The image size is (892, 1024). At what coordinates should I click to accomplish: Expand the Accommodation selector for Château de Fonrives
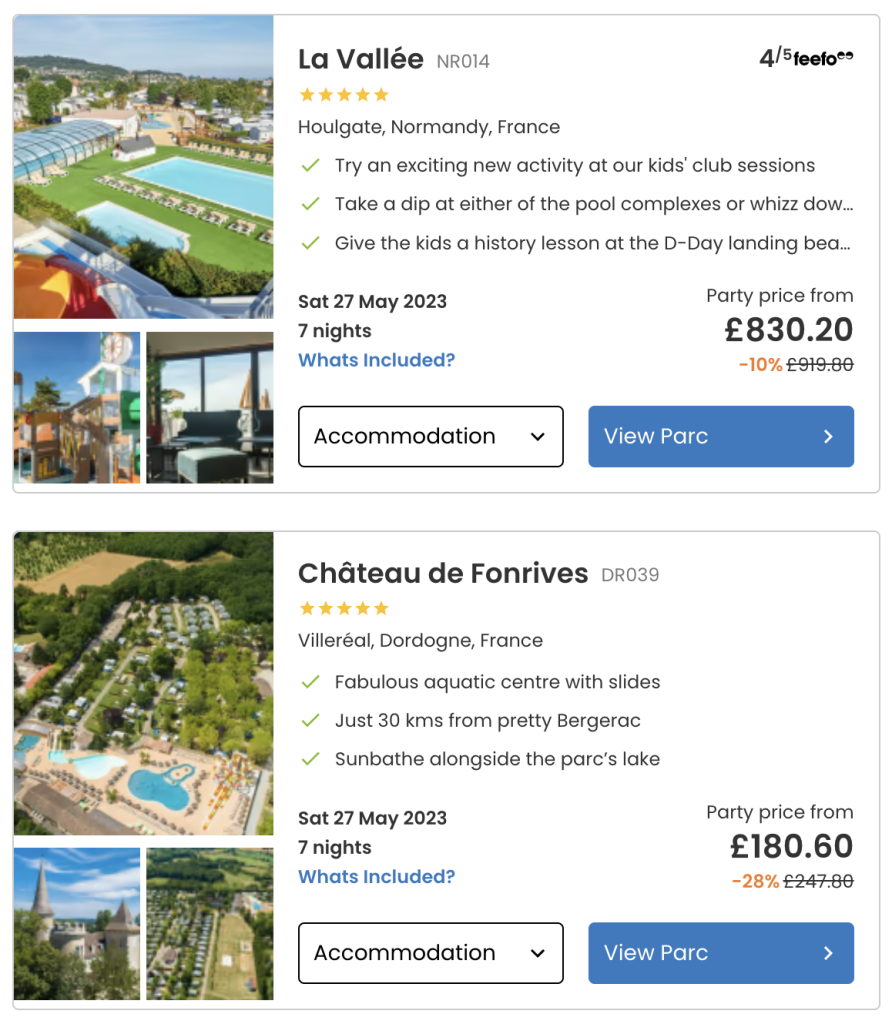tap(430, 953)
